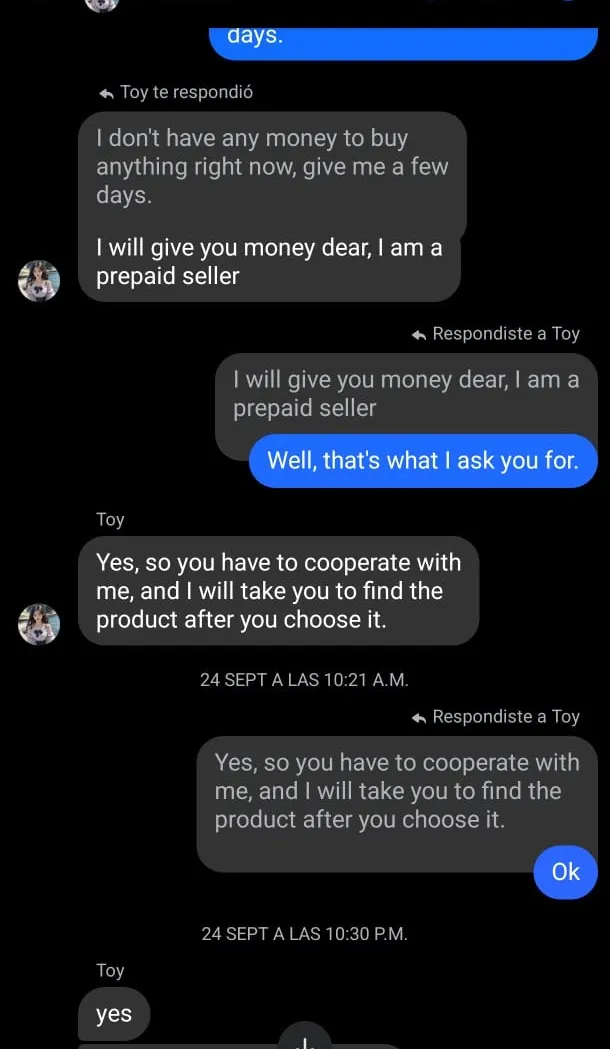Open quoted message above "Well, that's what I ask you for."
The width and height of the screenshot is (610, 1049).
[405, 394]
